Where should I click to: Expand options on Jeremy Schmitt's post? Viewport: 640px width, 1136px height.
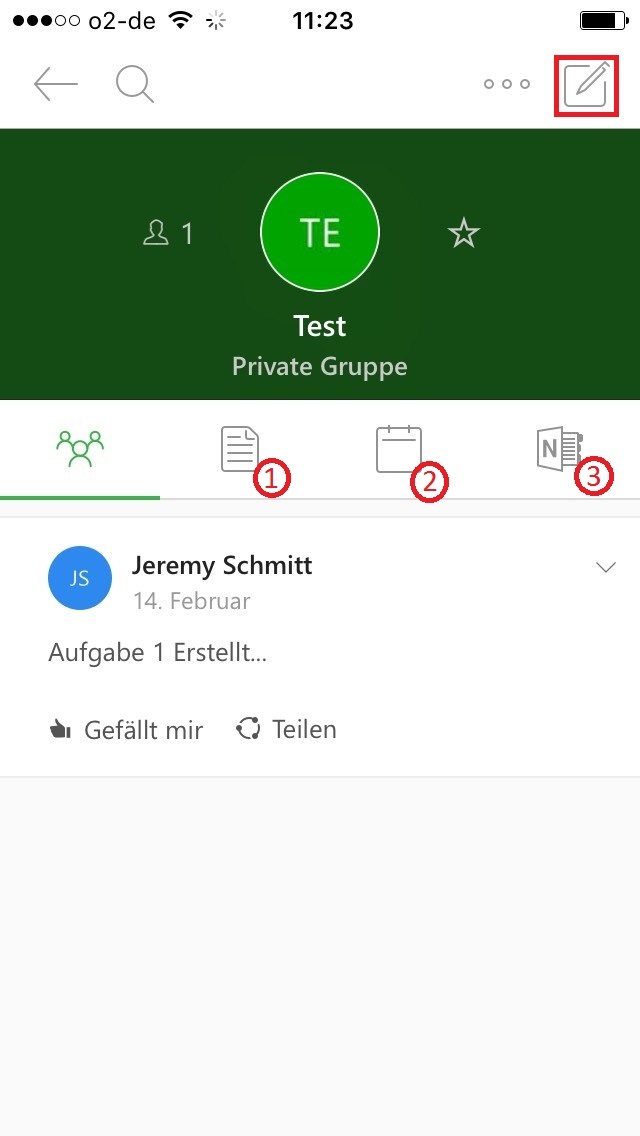coord(606,567)
